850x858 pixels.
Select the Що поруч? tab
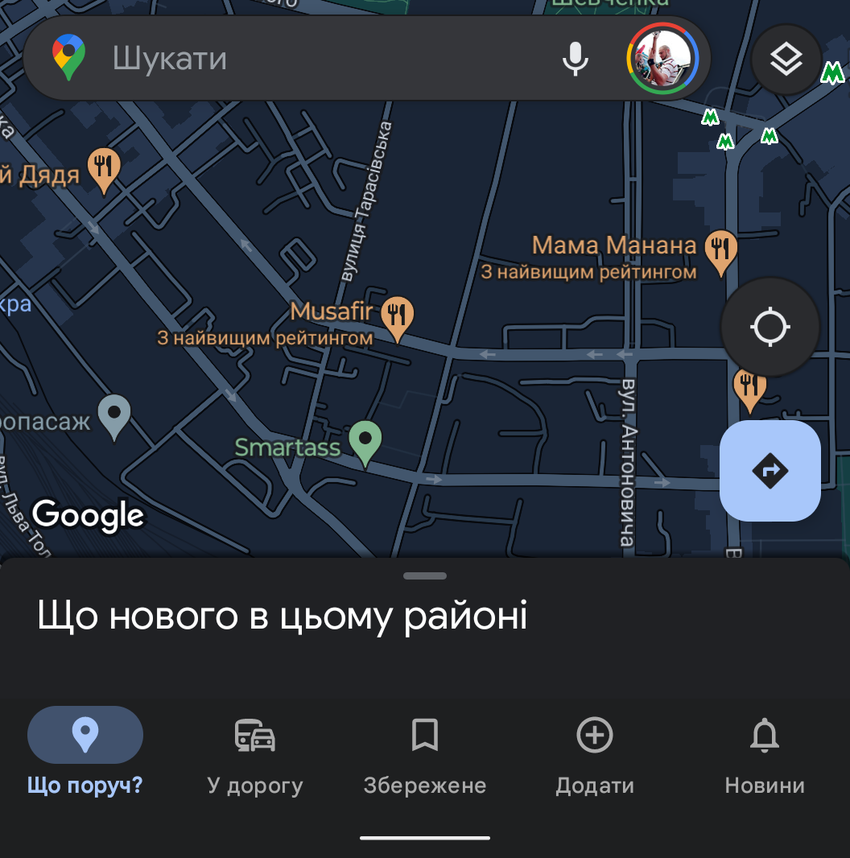pyautogui.click(x=85, y=756)
